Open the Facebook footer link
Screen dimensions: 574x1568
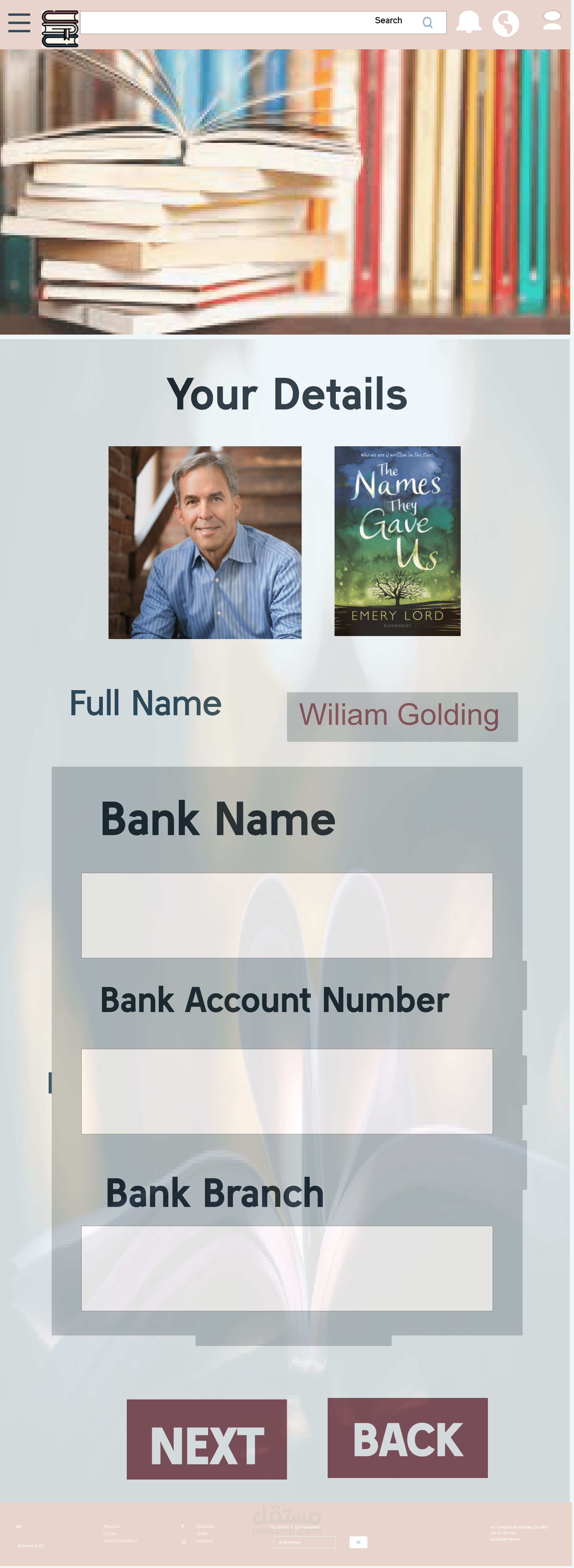point(204,1526)
